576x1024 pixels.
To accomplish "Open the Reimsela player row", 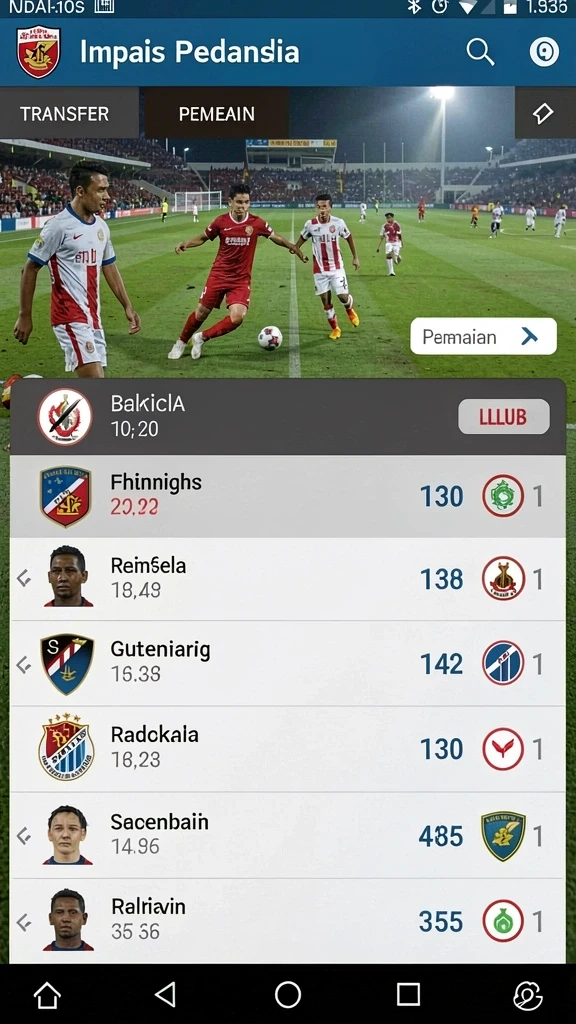I will (287, 579).
